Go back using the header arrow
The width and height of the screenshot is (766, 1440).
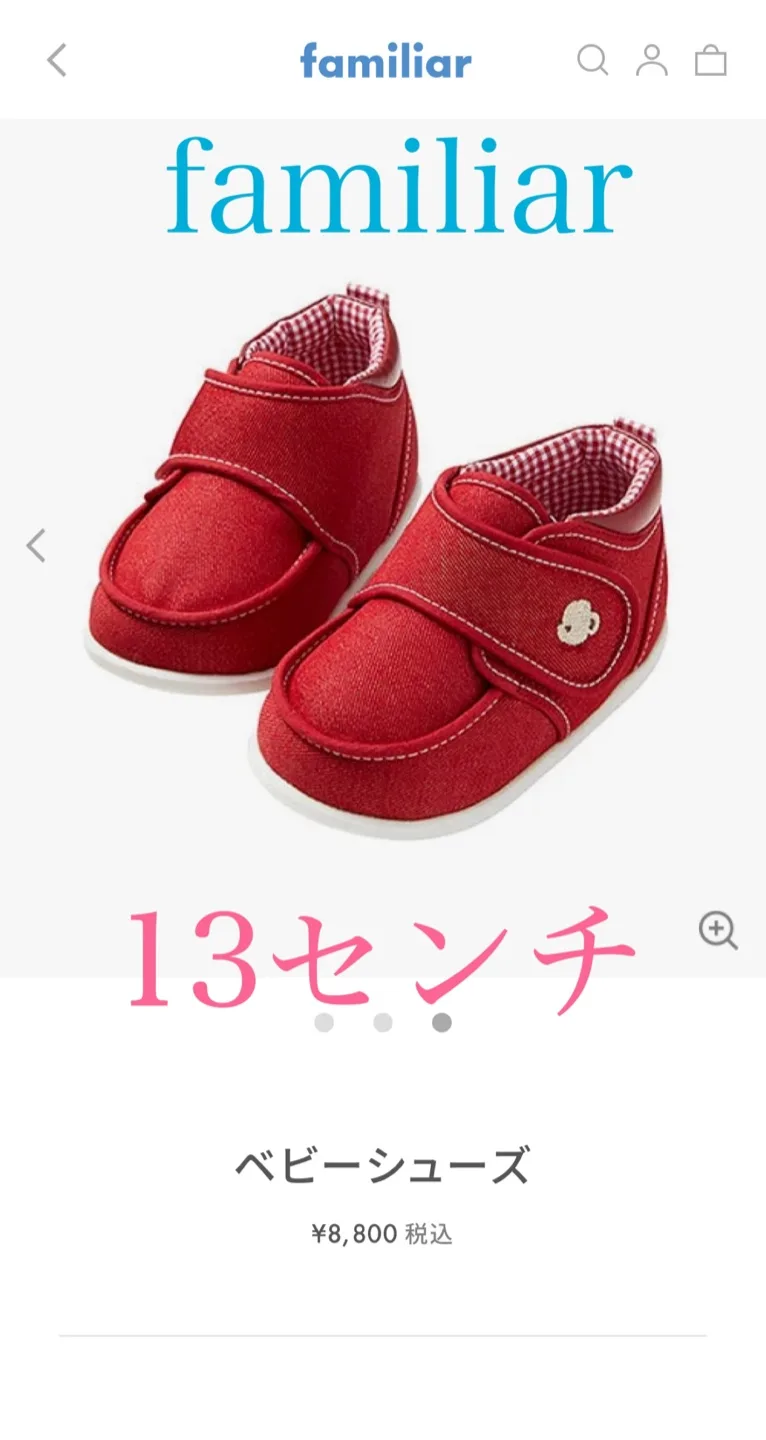(x=57, y=61)
